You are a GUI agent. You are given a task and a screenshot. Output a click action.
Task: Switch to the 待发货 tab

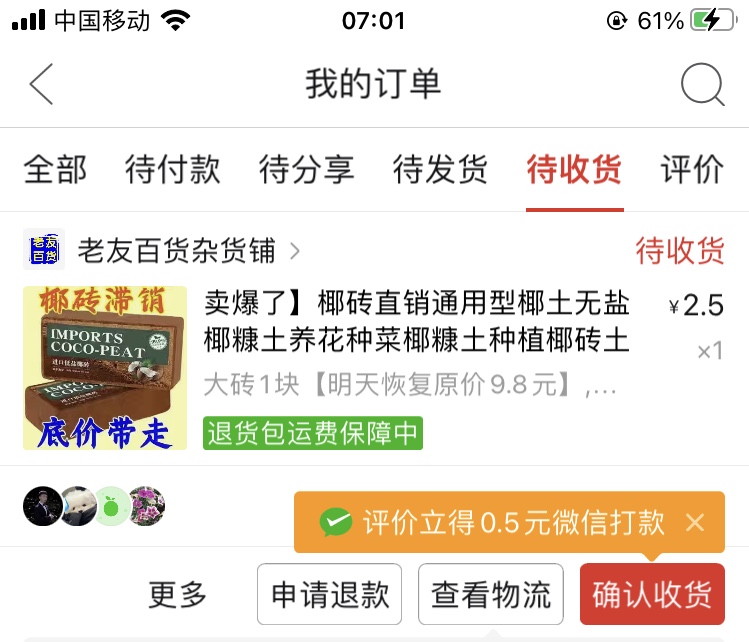(x=440, y=169)
